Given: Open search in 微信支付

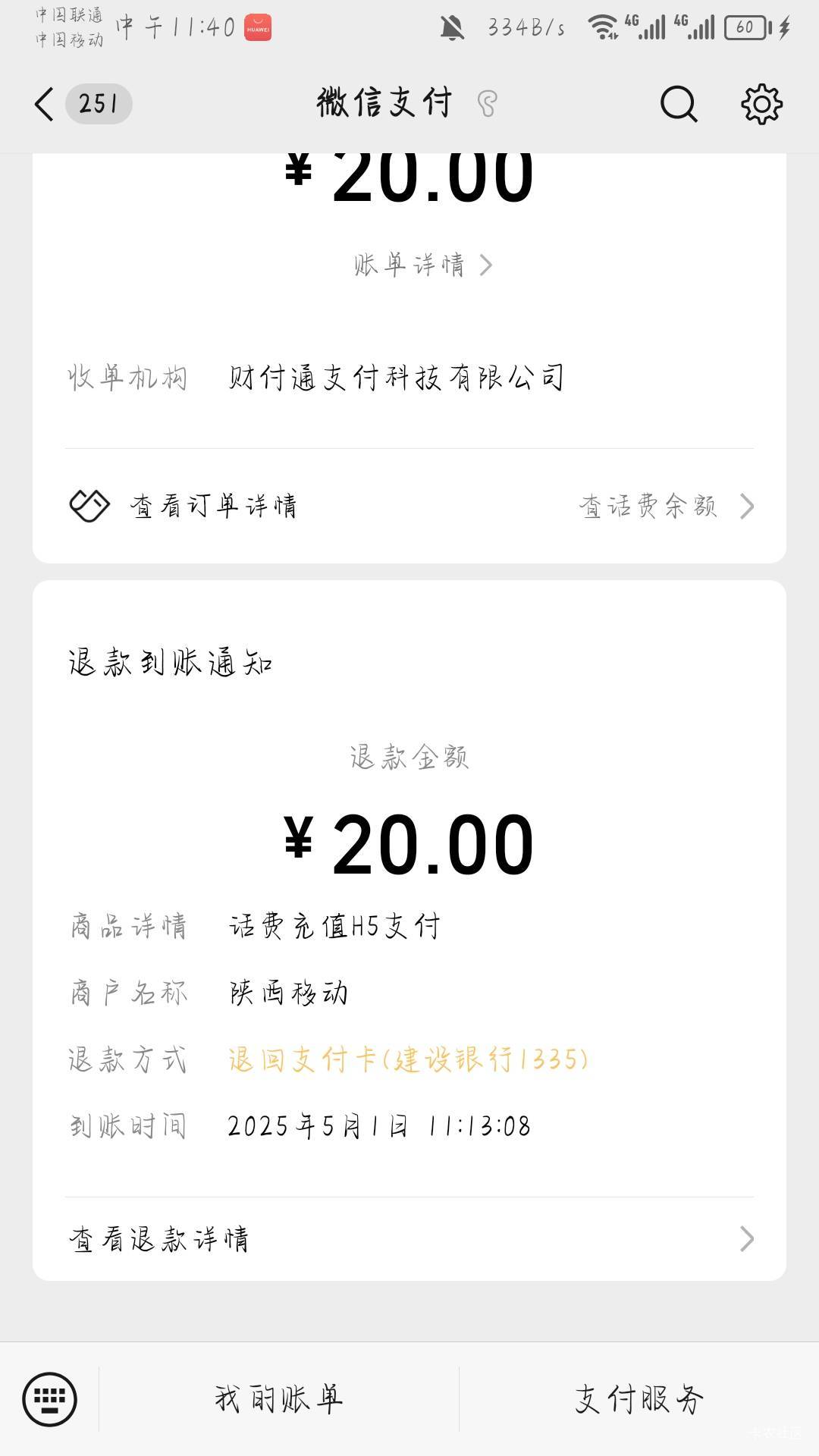Looking at the screenshot, I should 679,104.
